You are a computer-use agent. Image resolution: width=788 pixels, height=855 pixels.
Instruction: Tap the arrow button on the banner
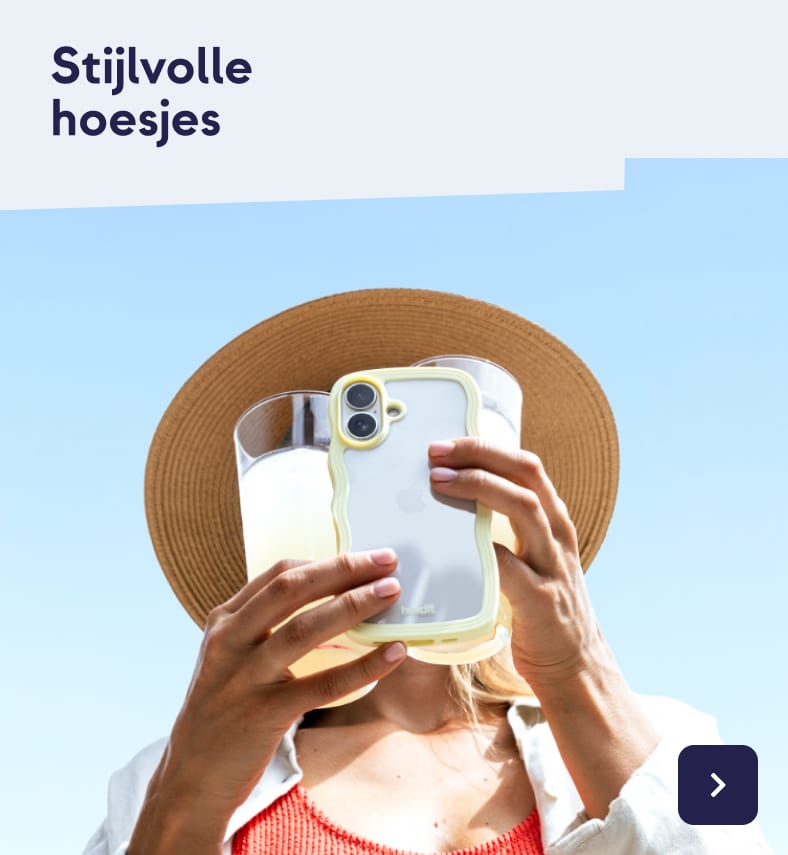(717, 785)
